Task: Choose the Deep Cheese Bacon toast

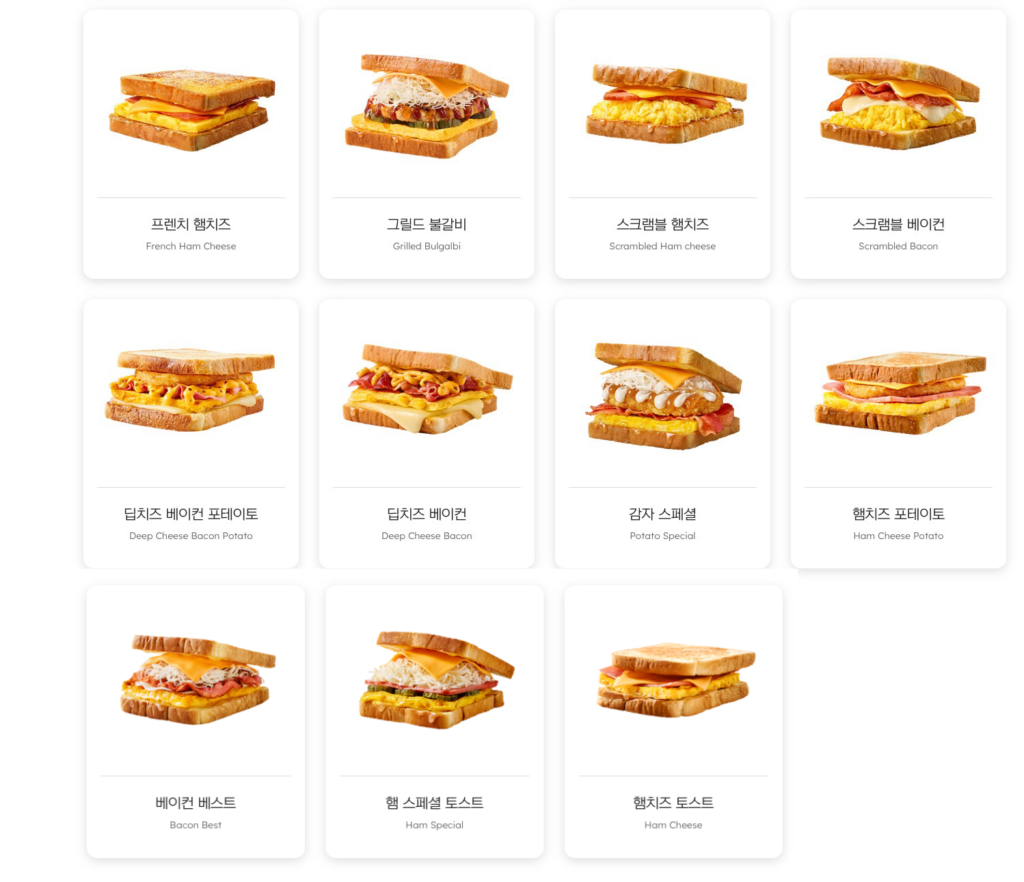Action: [427, 433]
